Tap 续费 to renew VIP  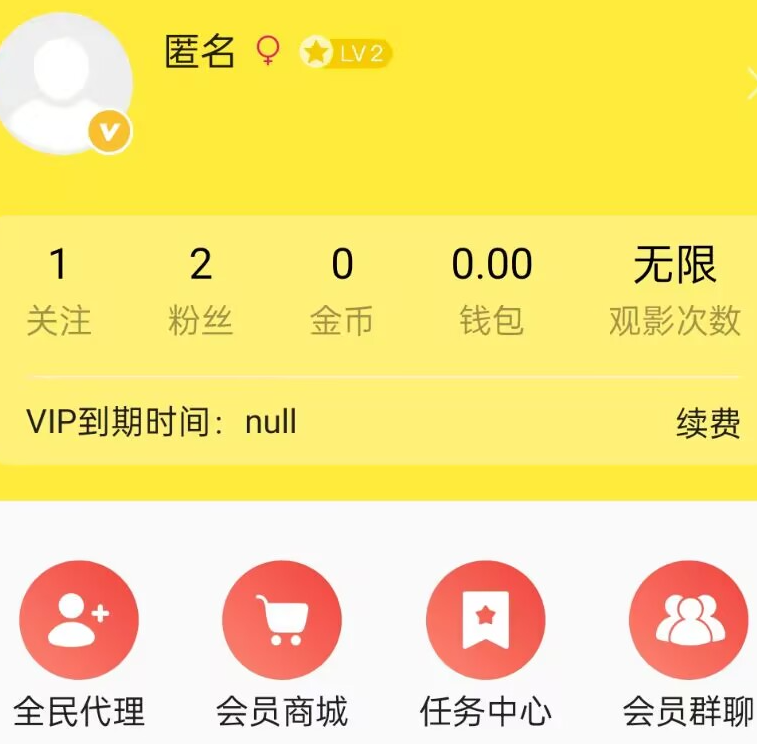click(x=708, y=424)
